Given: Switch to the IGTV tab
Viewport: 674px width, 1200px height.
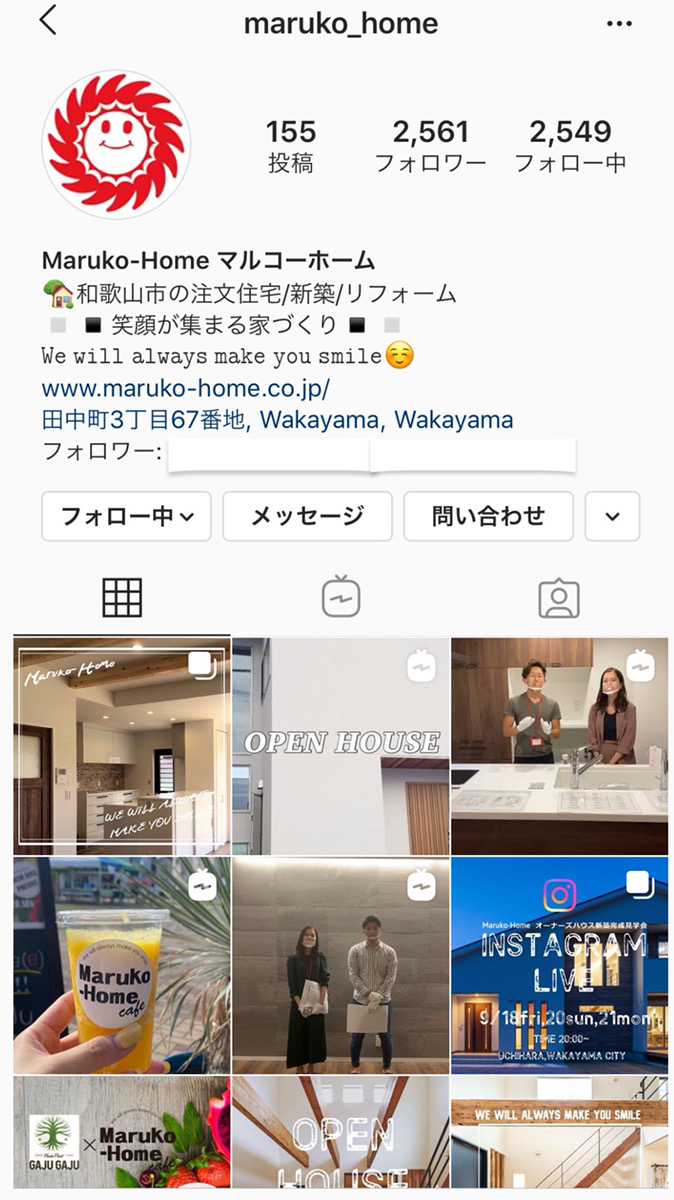Looking at the screenshot, I should tap(340, 598).
